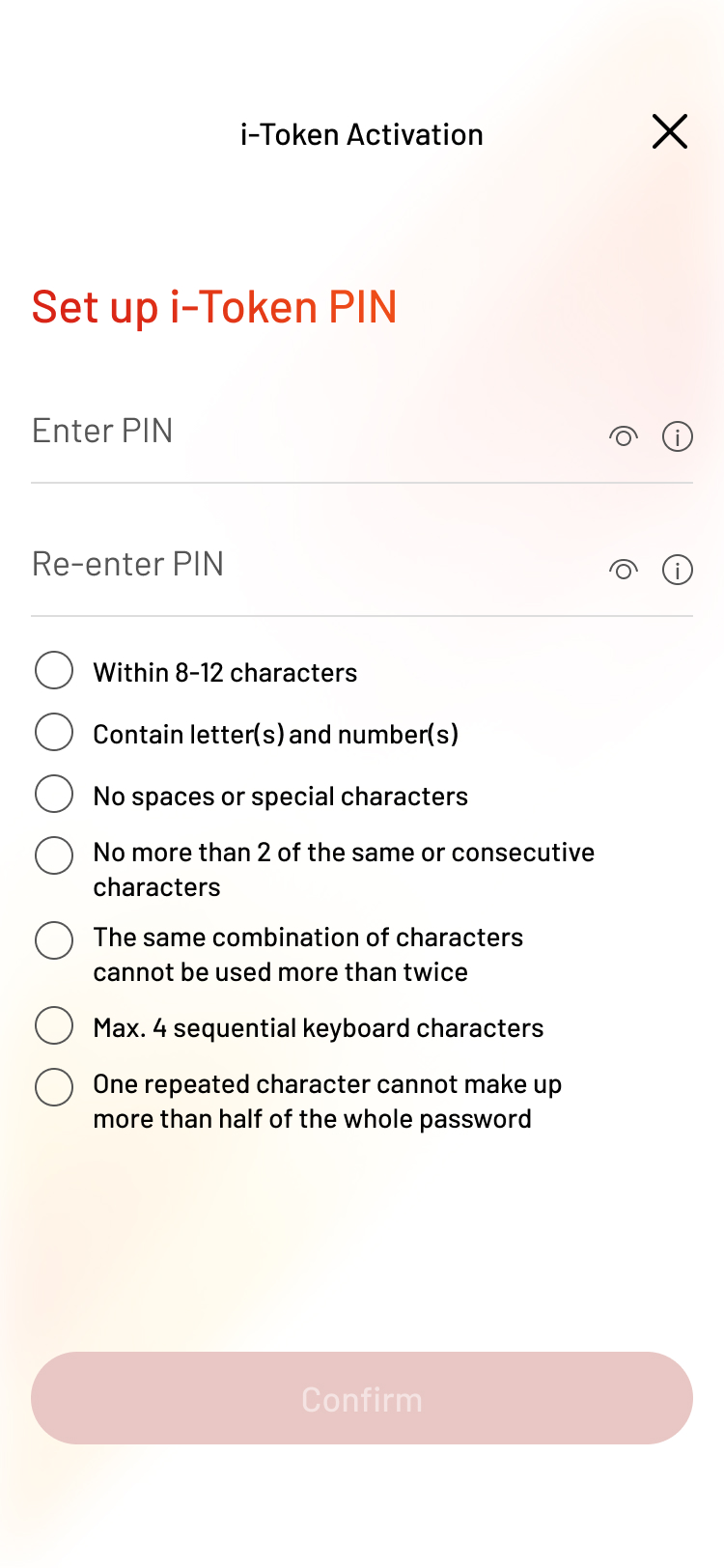Show the PIN in Enter PIN field
Viewport: 724px width, 1568px height.
624,436
